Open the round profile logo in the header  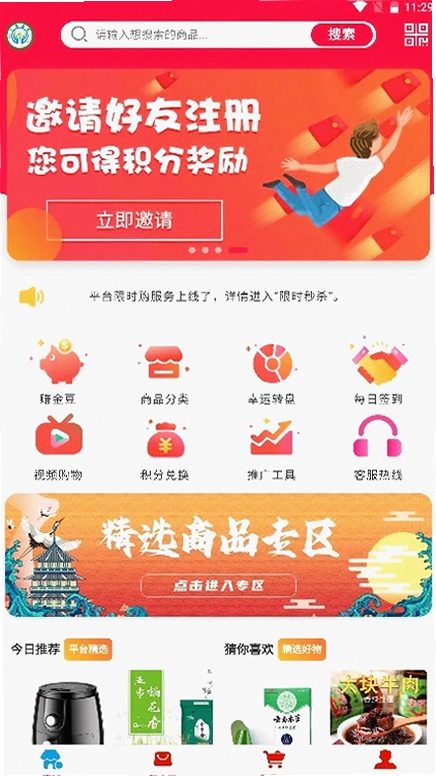tap(20, 36)
